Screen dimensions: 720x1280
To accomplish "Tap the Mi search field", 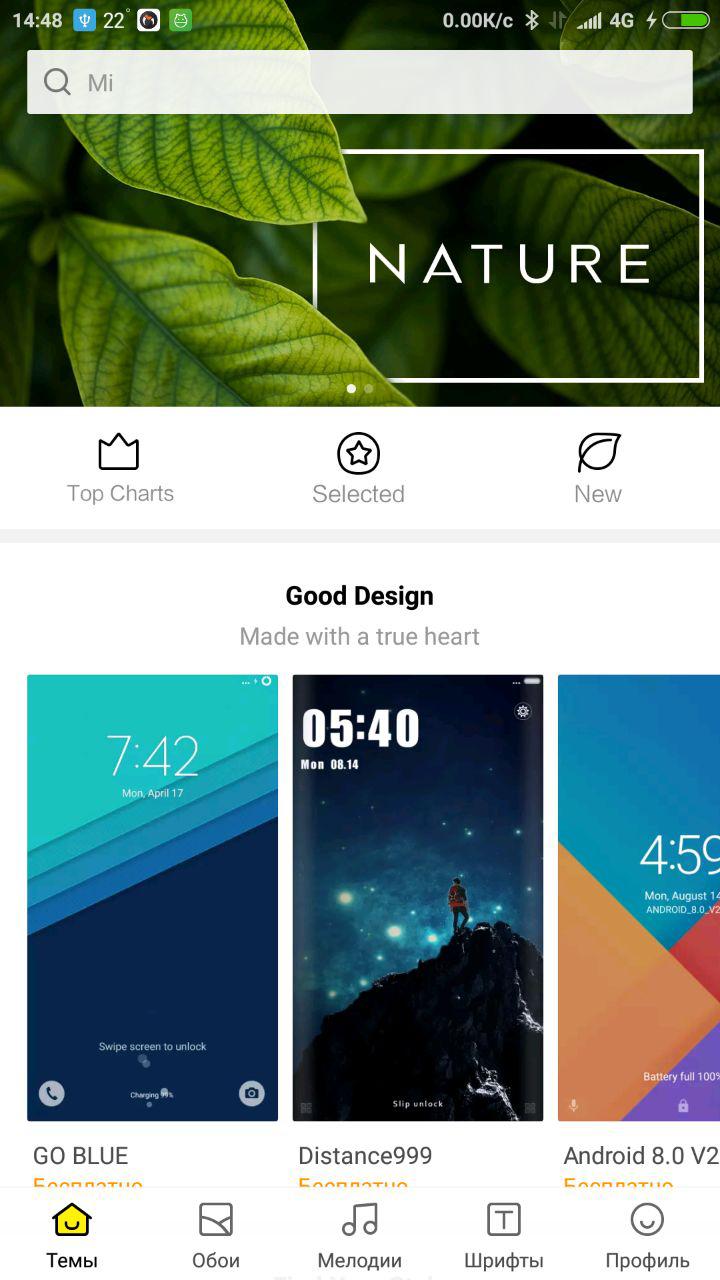I will (x=360, y=82).
